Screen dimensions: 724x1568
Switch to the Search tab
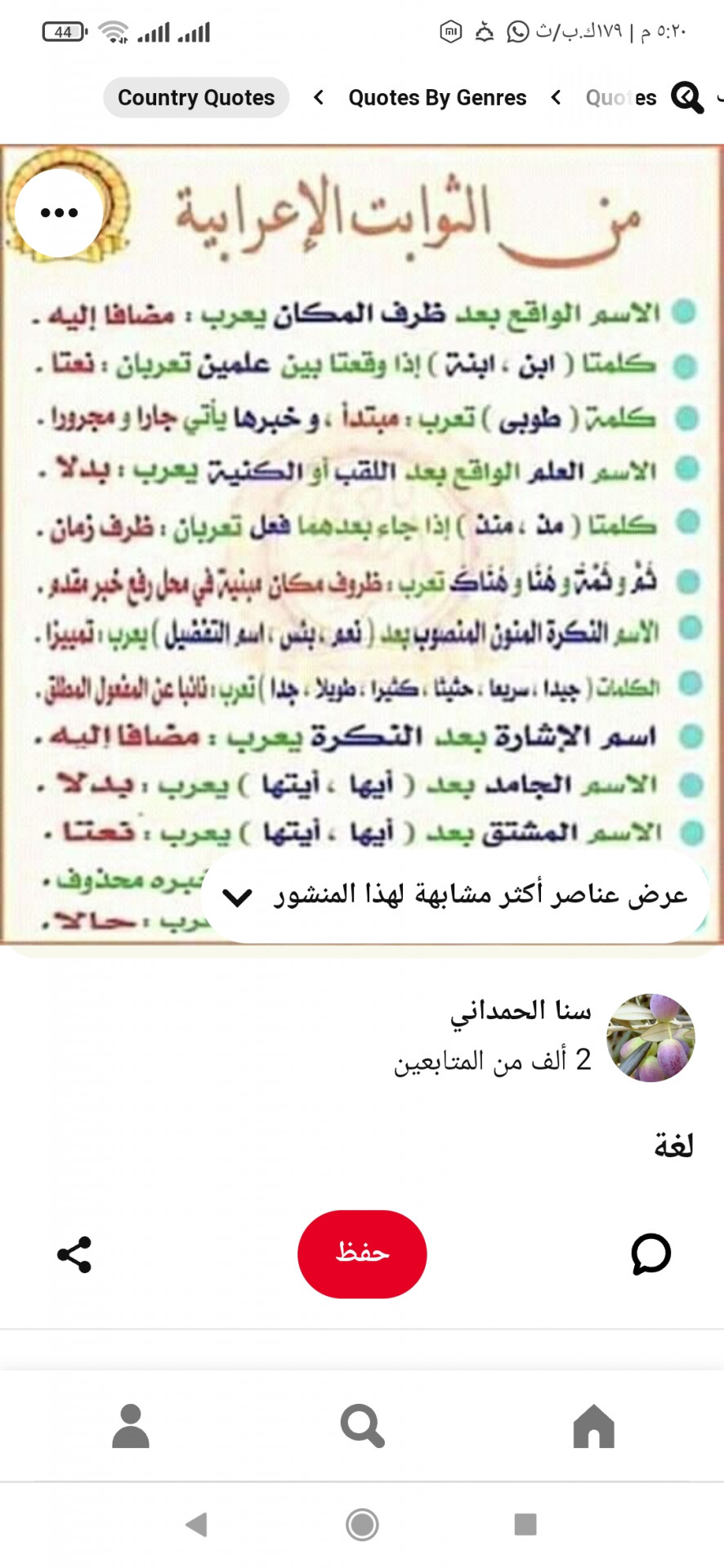tap(362, 1426)
